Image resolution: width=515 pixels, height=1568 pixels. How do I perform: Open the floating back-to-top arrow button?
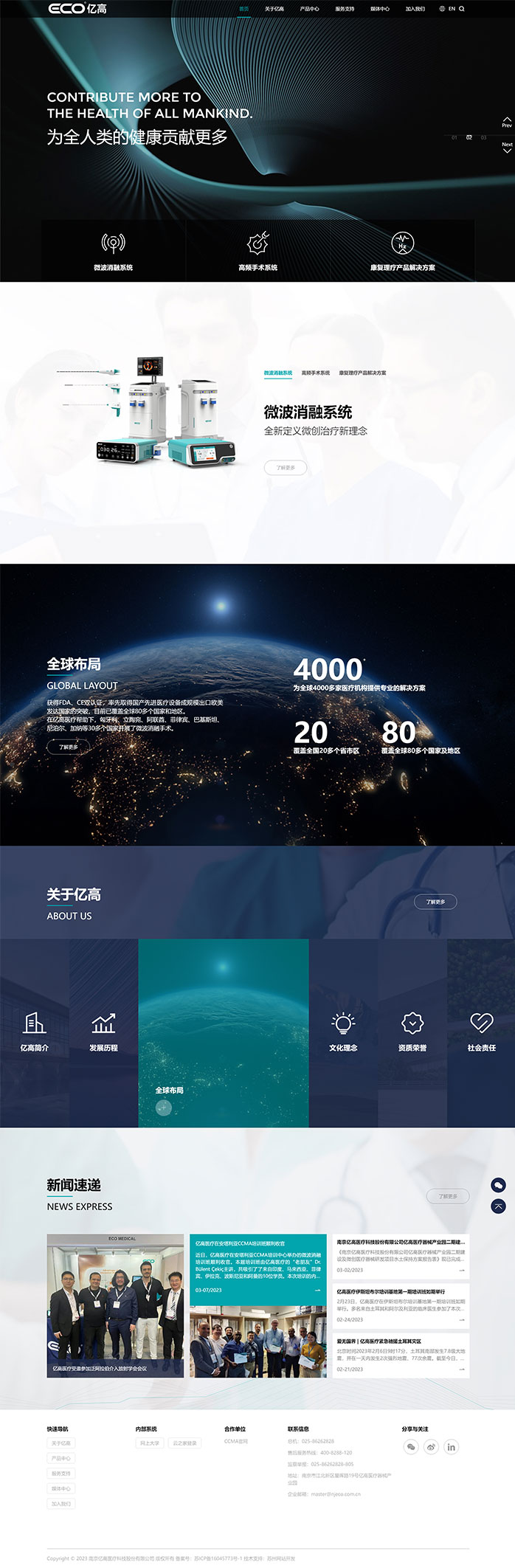click(x=499, y=1206)
